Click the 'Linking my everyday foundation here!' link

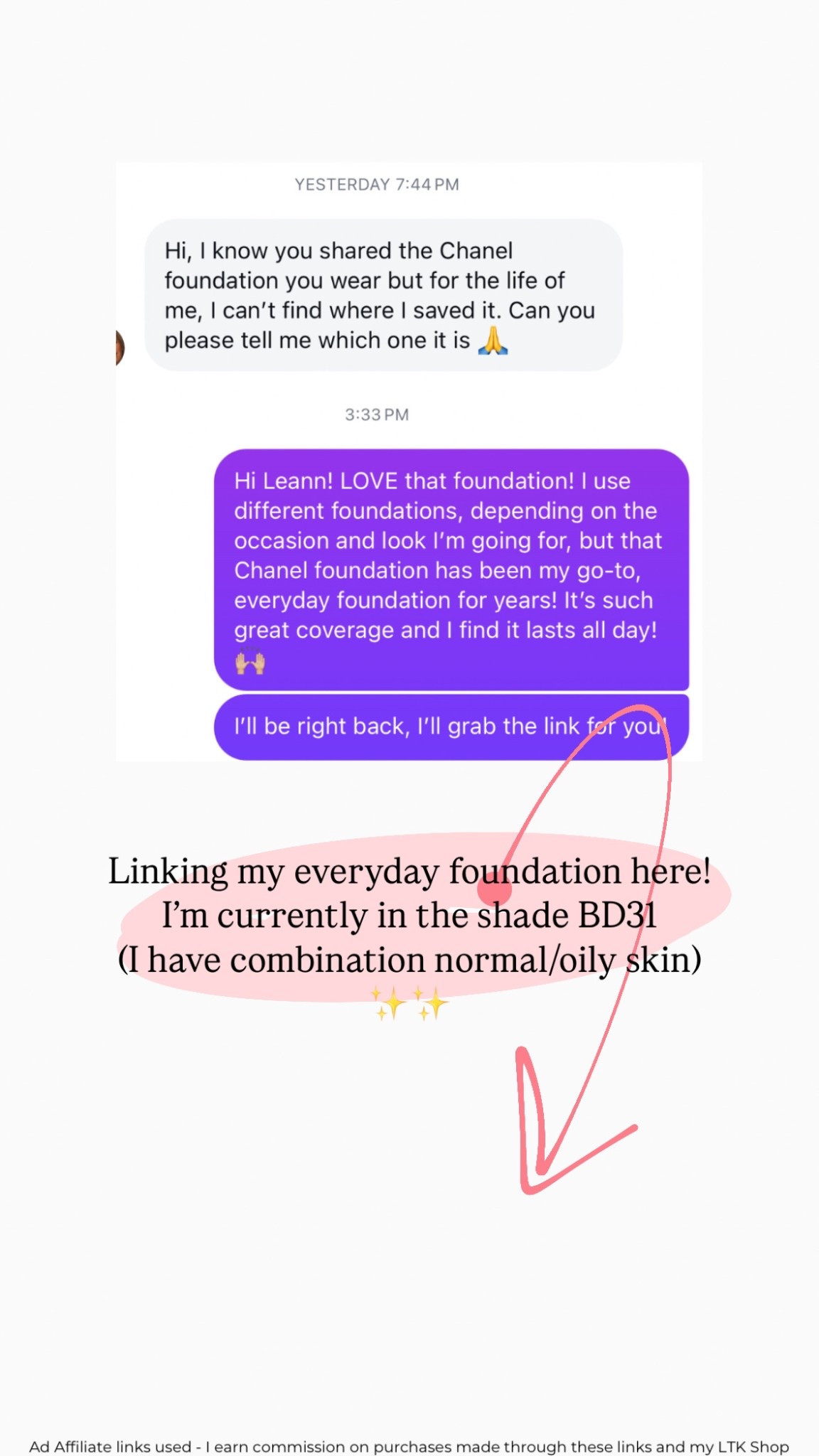click(410, 869)
